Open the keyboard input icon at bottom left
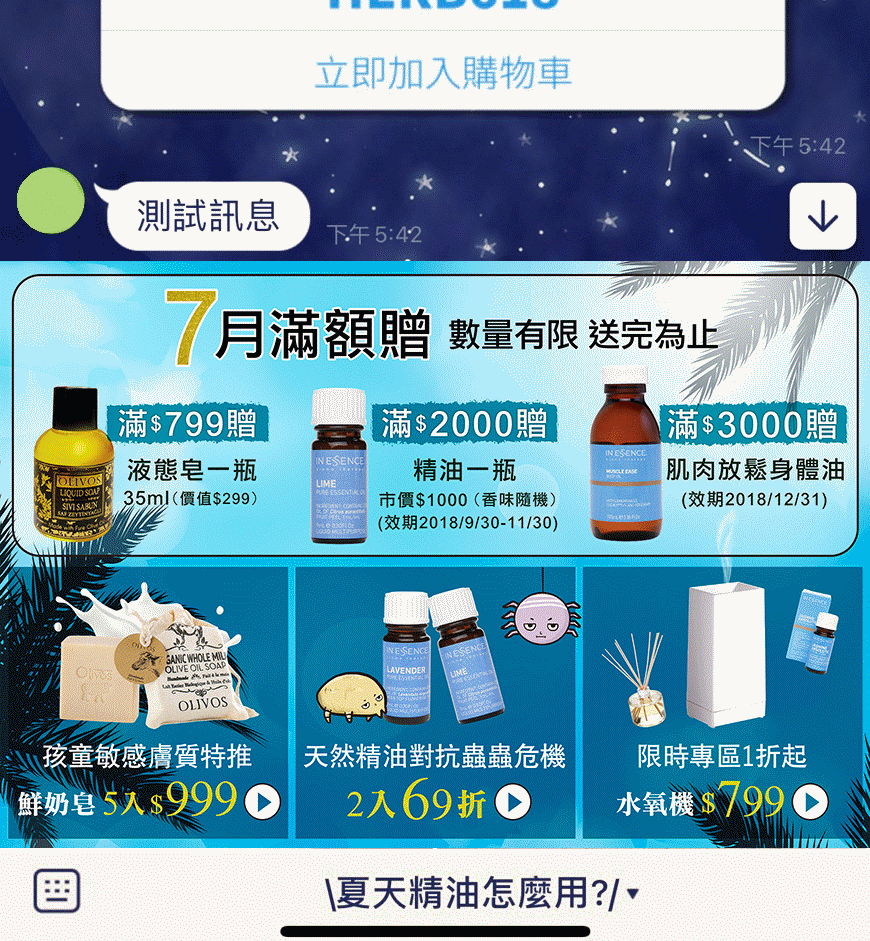Image resolution: width=870 pixels, height=941 pixels. point(58,893)
